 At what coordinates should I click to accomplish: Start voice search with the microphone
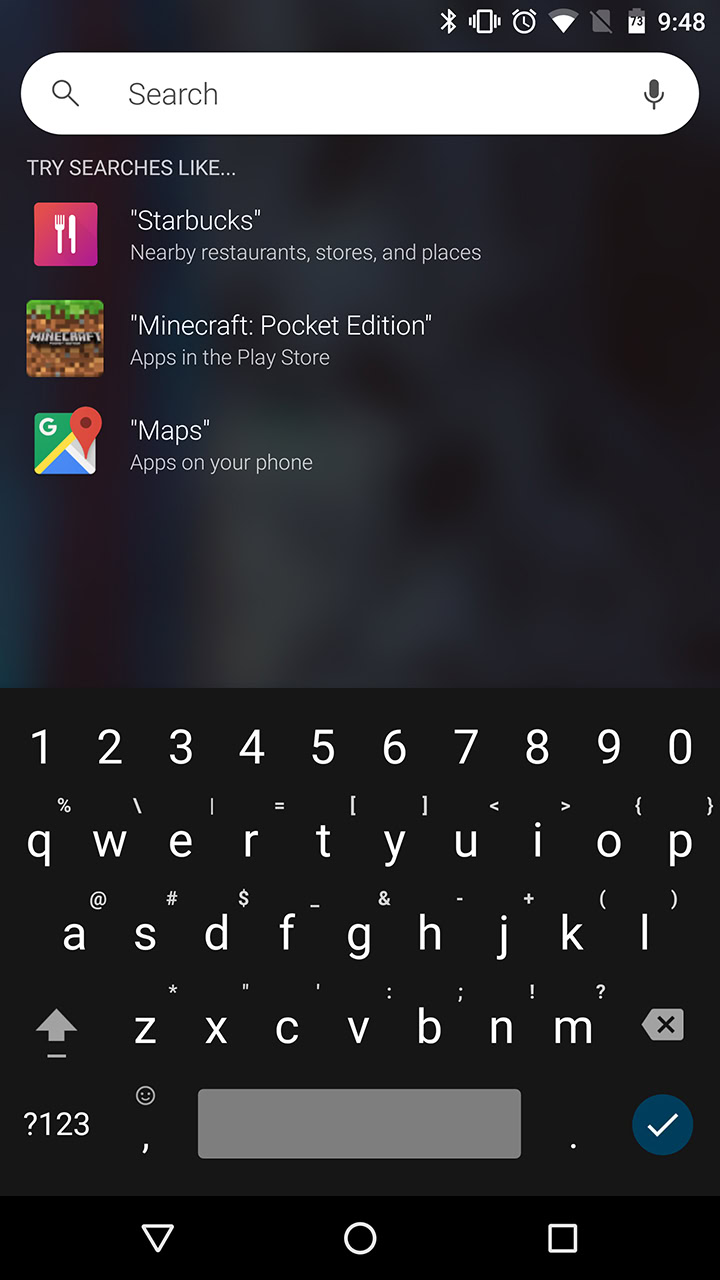[x=654, y=94]
